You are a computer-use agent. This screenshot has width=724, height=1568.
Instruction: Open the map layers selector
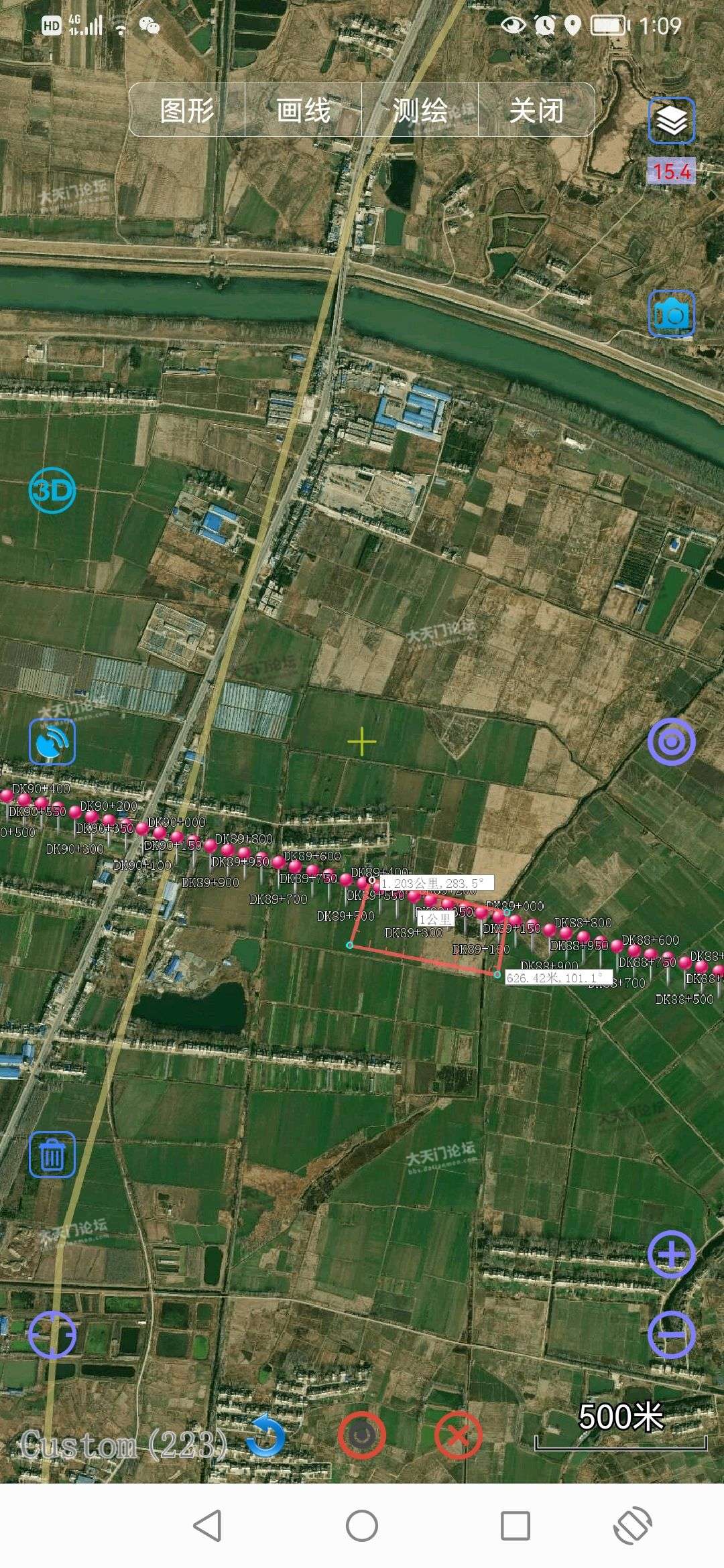click(671, 121)
